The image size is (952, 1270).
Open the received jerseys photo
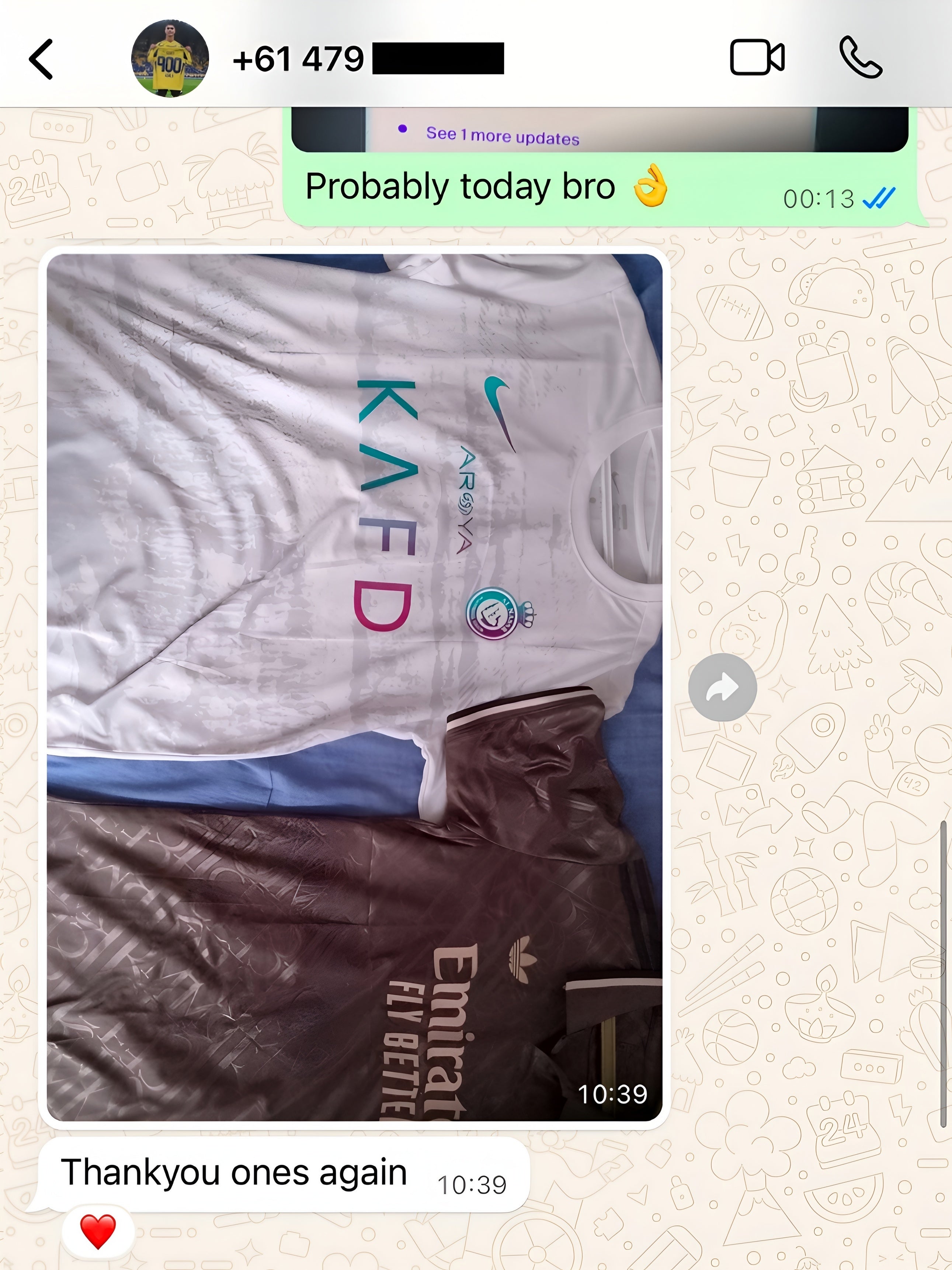pyautogui.click(x=354, y=687)
